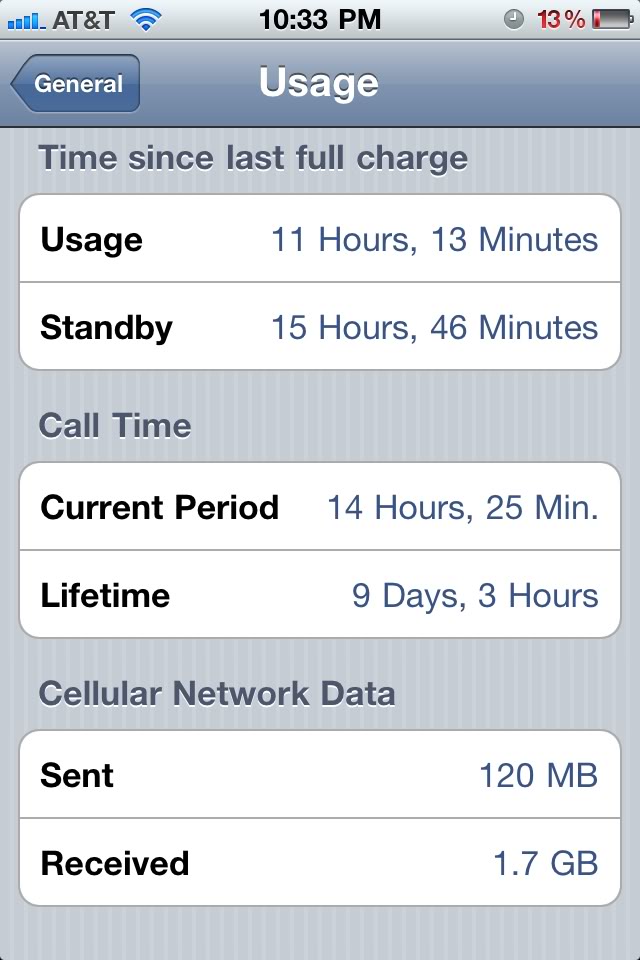Go back to General settings
The height and width of the screenshot is (960, 640).
pyautogui.click(x=76, y=84)
